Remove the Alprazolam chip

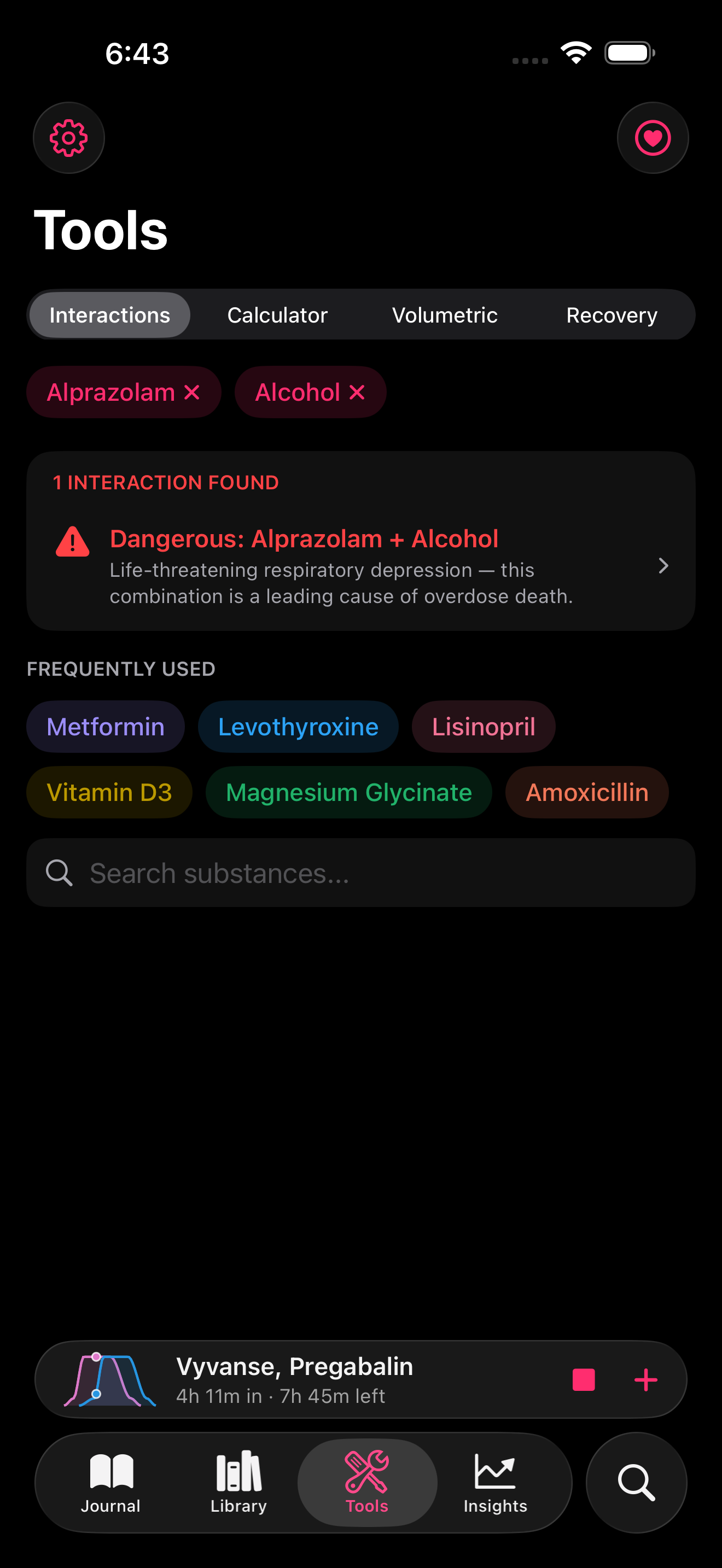(192, 393)
